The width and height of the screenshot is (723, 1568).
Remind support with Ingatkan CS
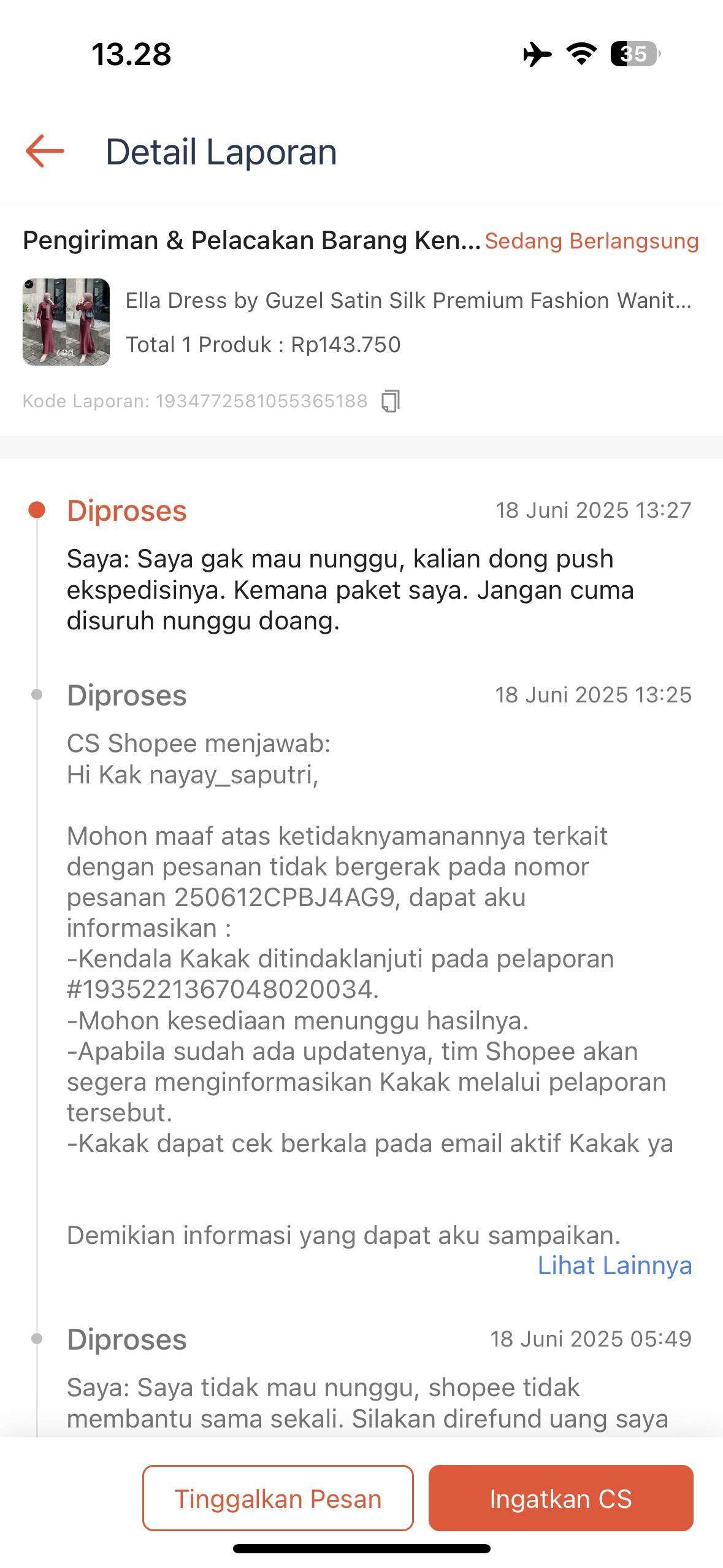point(560,1498)
